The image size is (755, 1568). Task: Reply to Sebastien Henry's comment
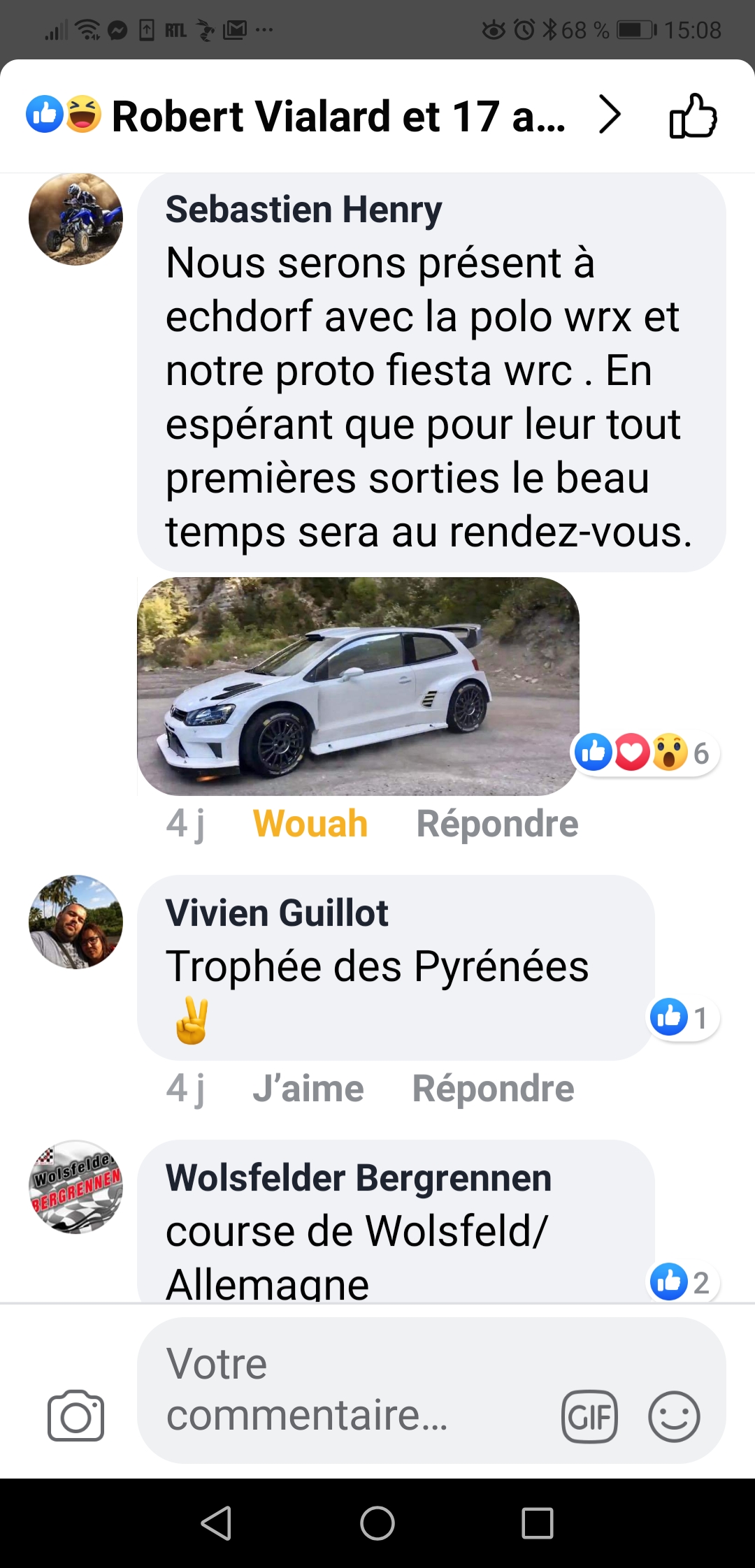point(497,823)
